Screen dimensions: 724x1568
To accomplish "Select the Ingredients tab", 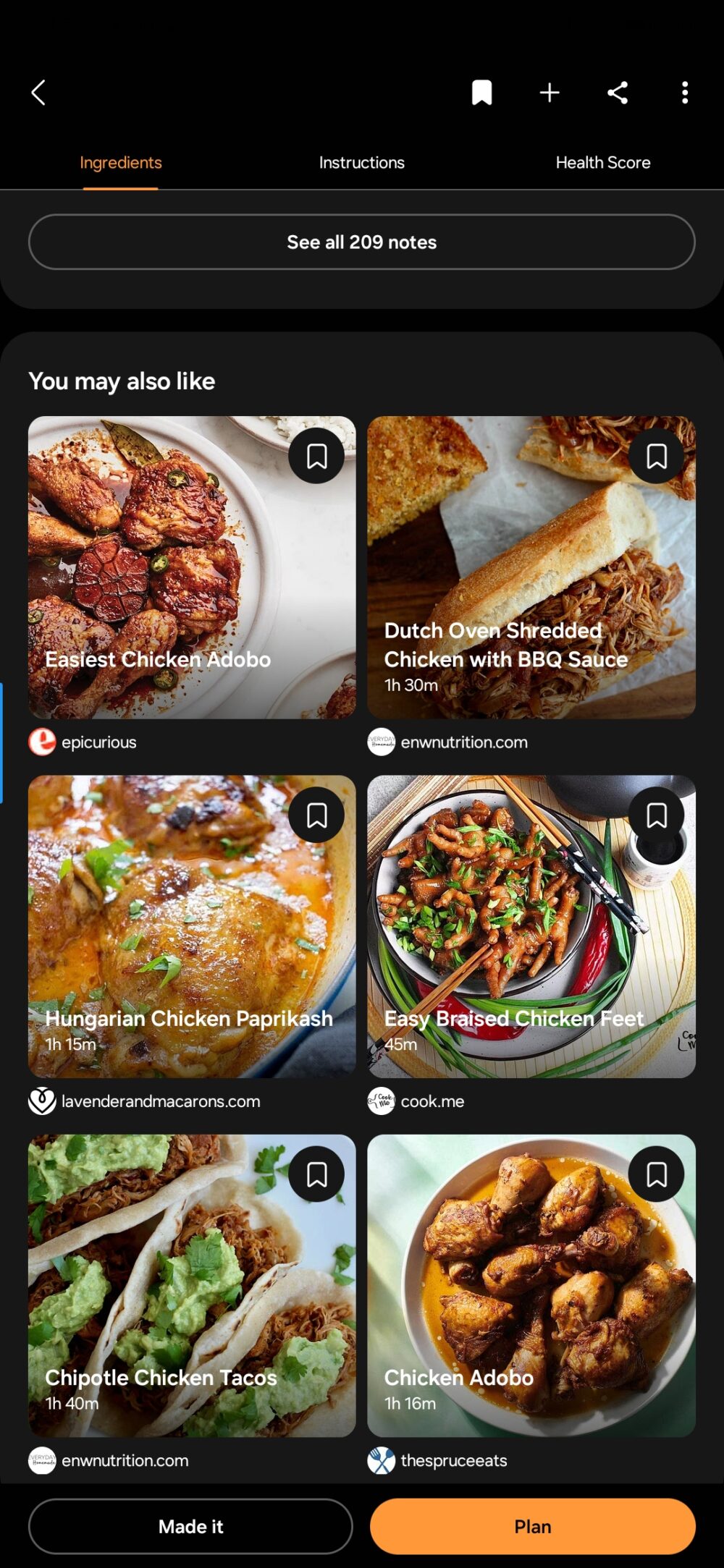I will [x=120, y=162].
